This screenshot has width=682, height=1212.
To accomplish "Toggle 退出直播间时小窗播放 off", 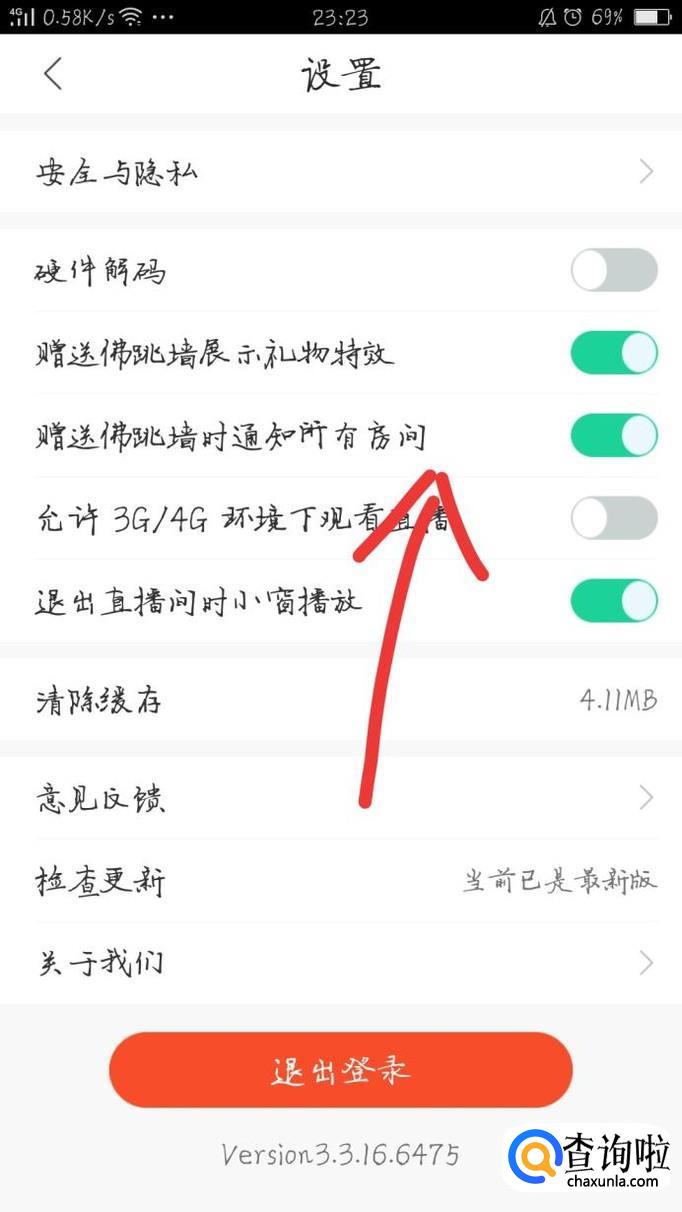I will coord(614,600).
